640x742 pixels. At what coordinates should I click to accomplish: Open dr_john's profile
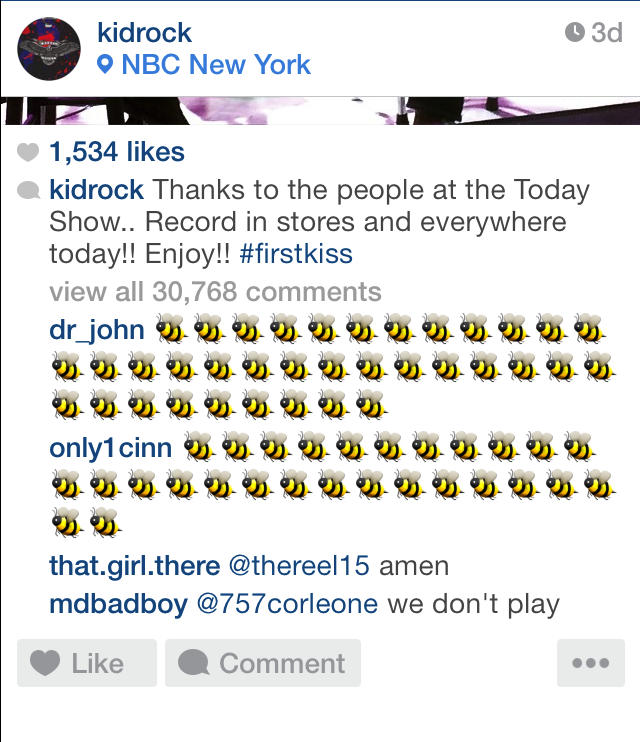(97, 329)
